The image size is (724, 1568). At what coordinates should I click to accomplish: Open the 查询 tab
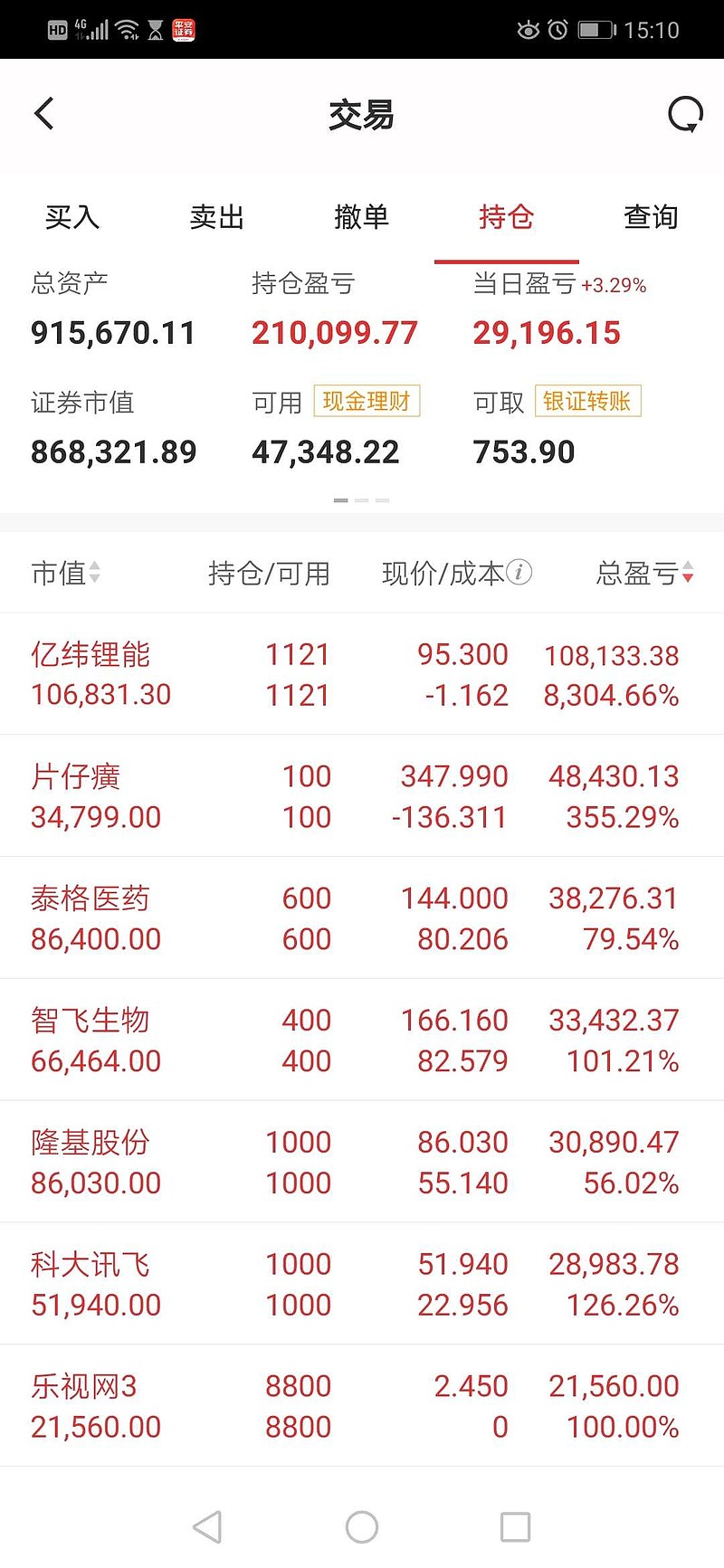point(650,217)
